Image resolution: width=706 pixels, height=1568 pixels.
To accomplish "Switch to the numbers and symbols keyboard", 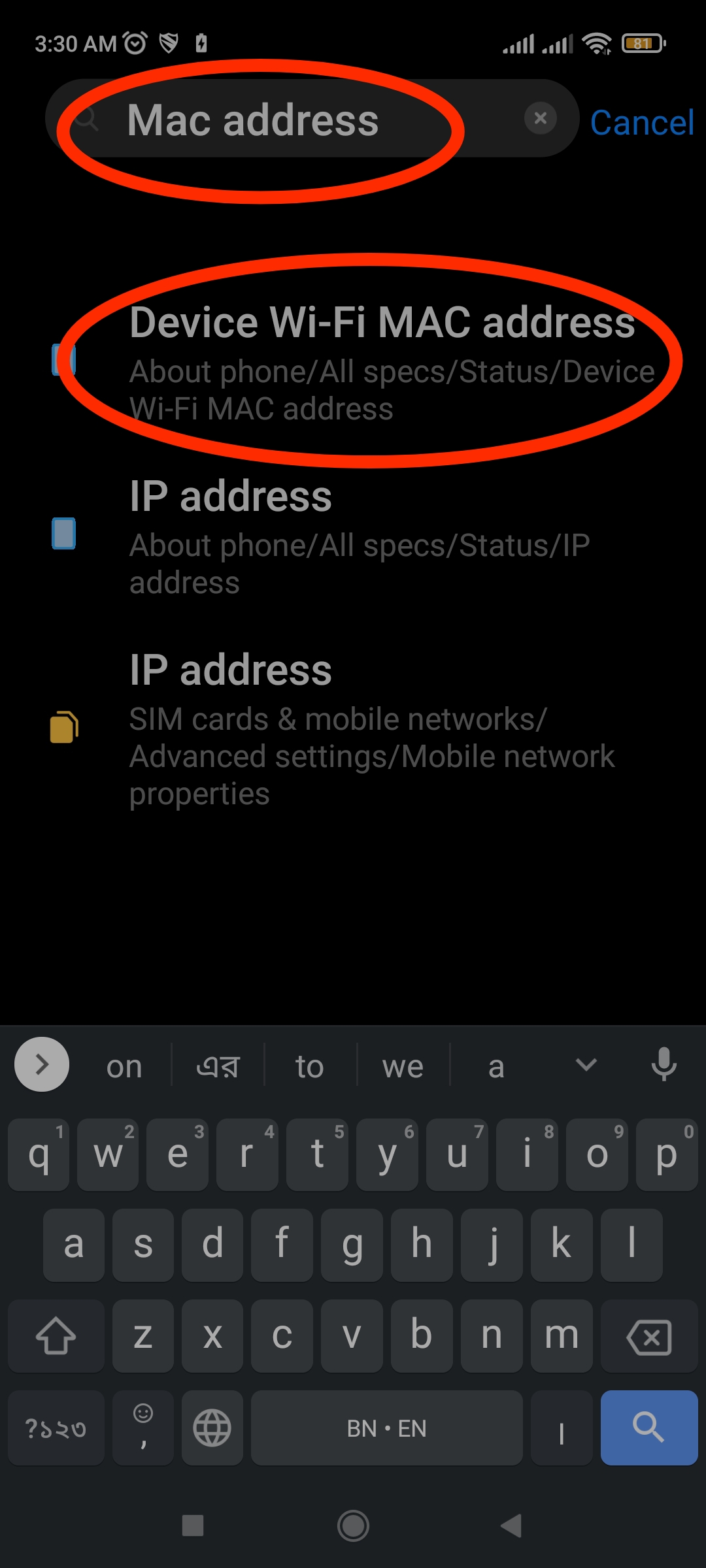I will (x=56, y=1429).
